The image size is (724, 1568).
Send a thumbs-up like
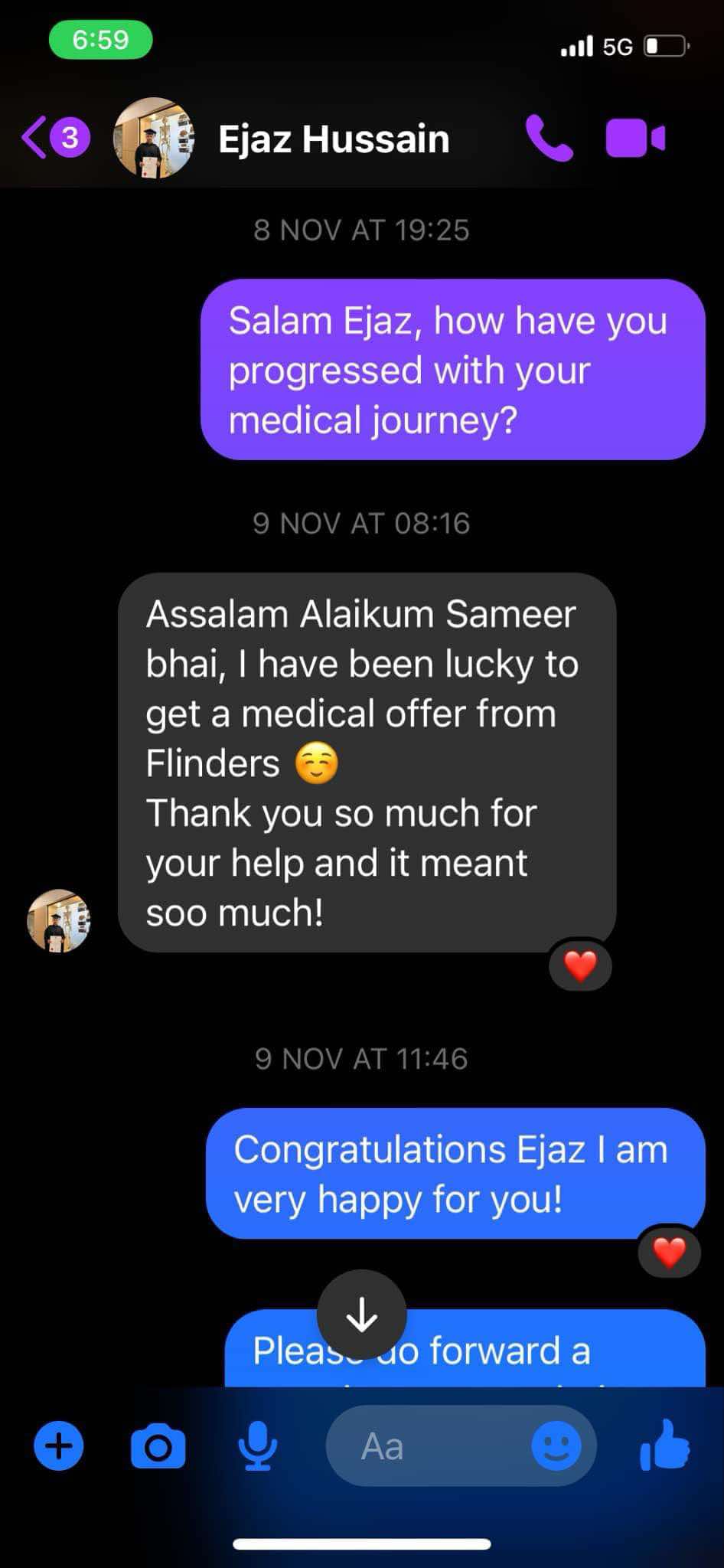[x=664, y=1445]
